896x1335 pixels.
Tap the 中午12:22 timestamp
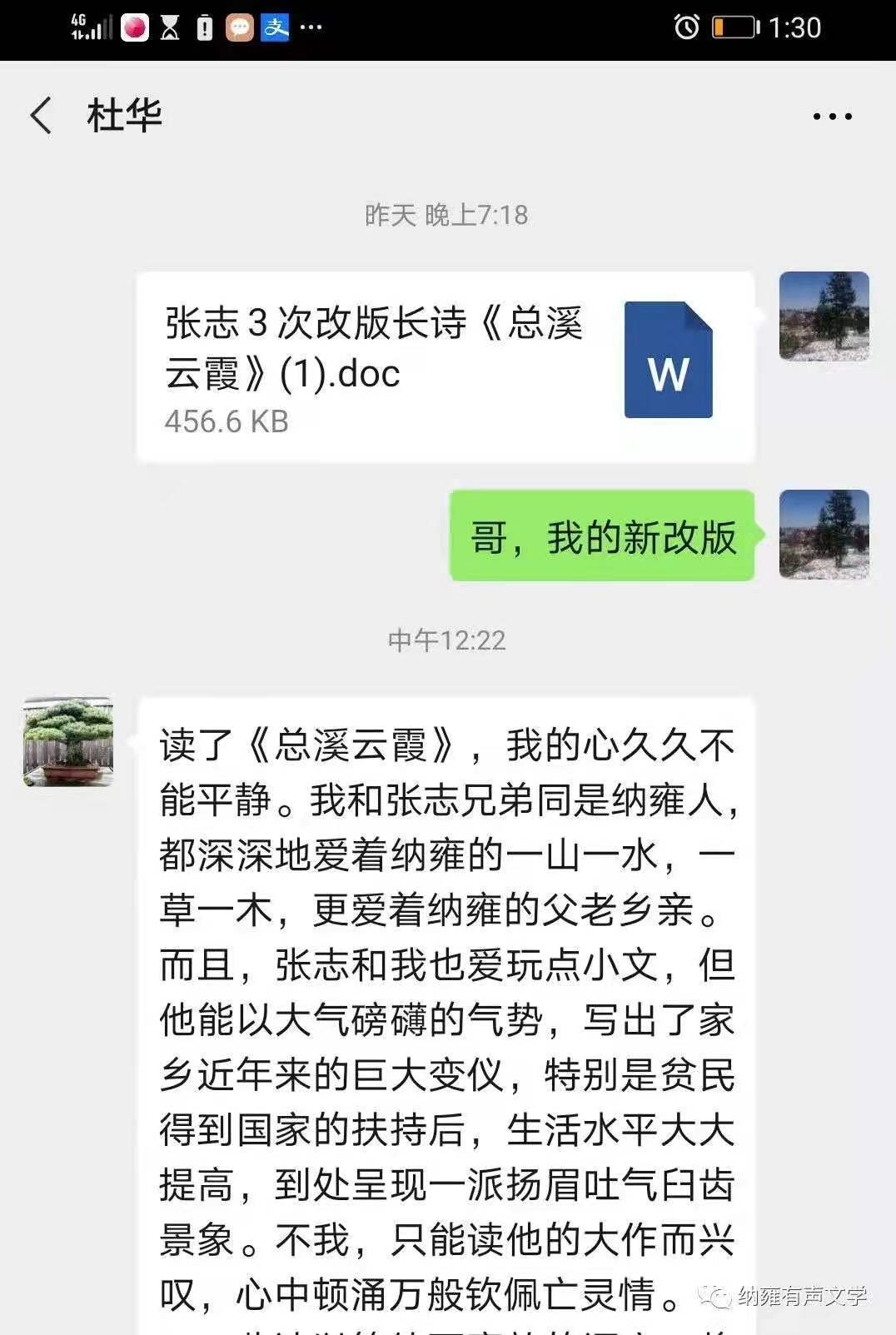(x=447, y=640)
